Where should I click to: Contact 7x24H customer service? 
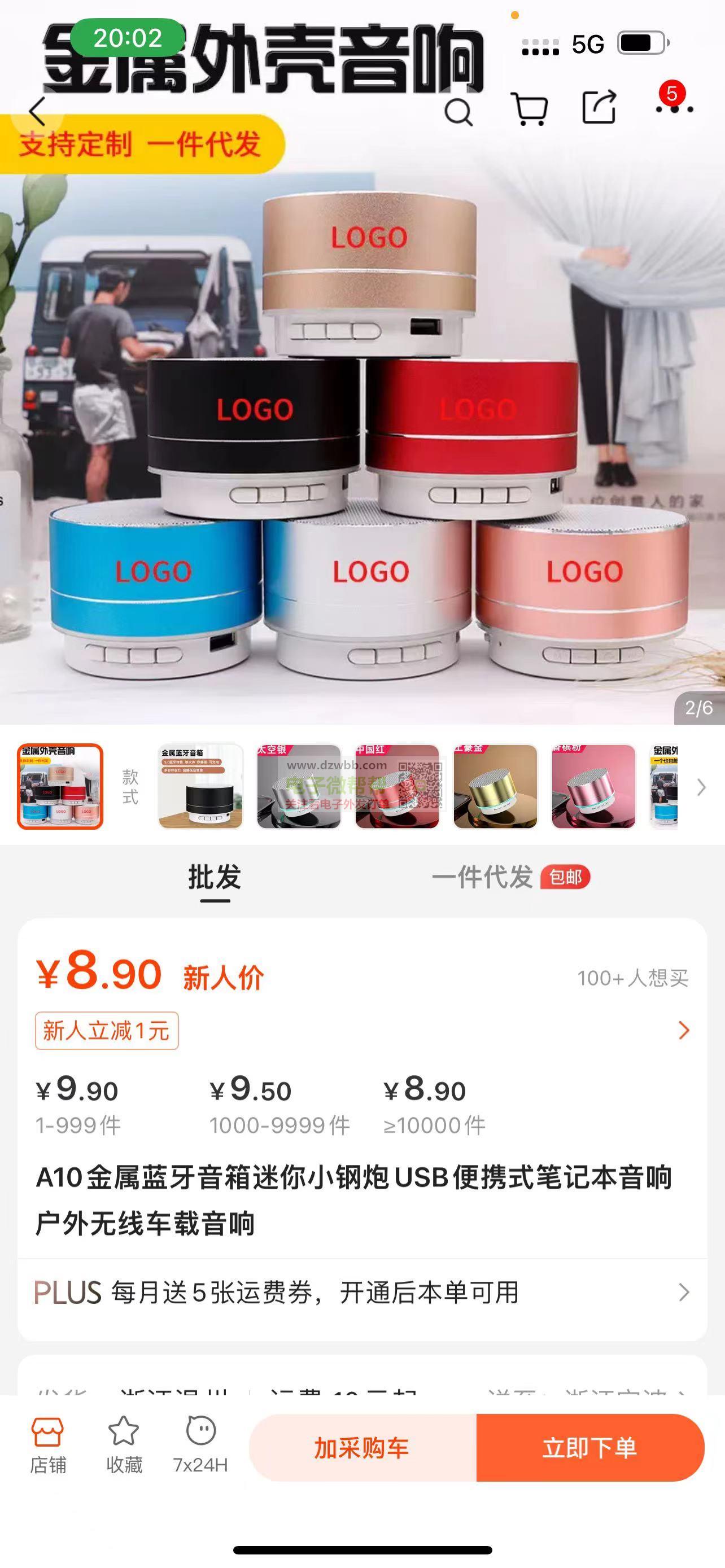click(x=201, y=1445)
